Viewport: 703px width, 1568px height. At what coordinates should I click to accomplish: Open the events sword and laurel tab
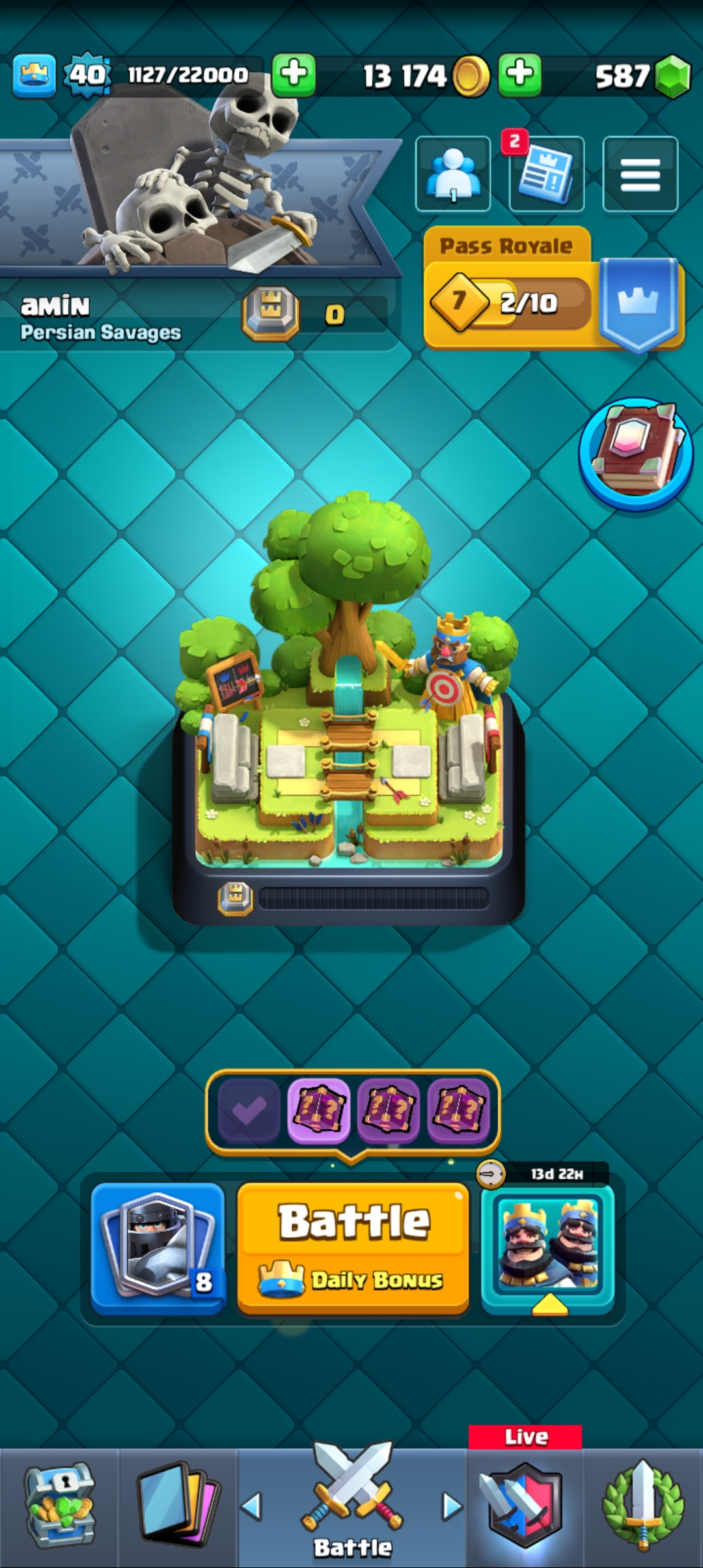pyautogui.click(x=643, y=1505)
